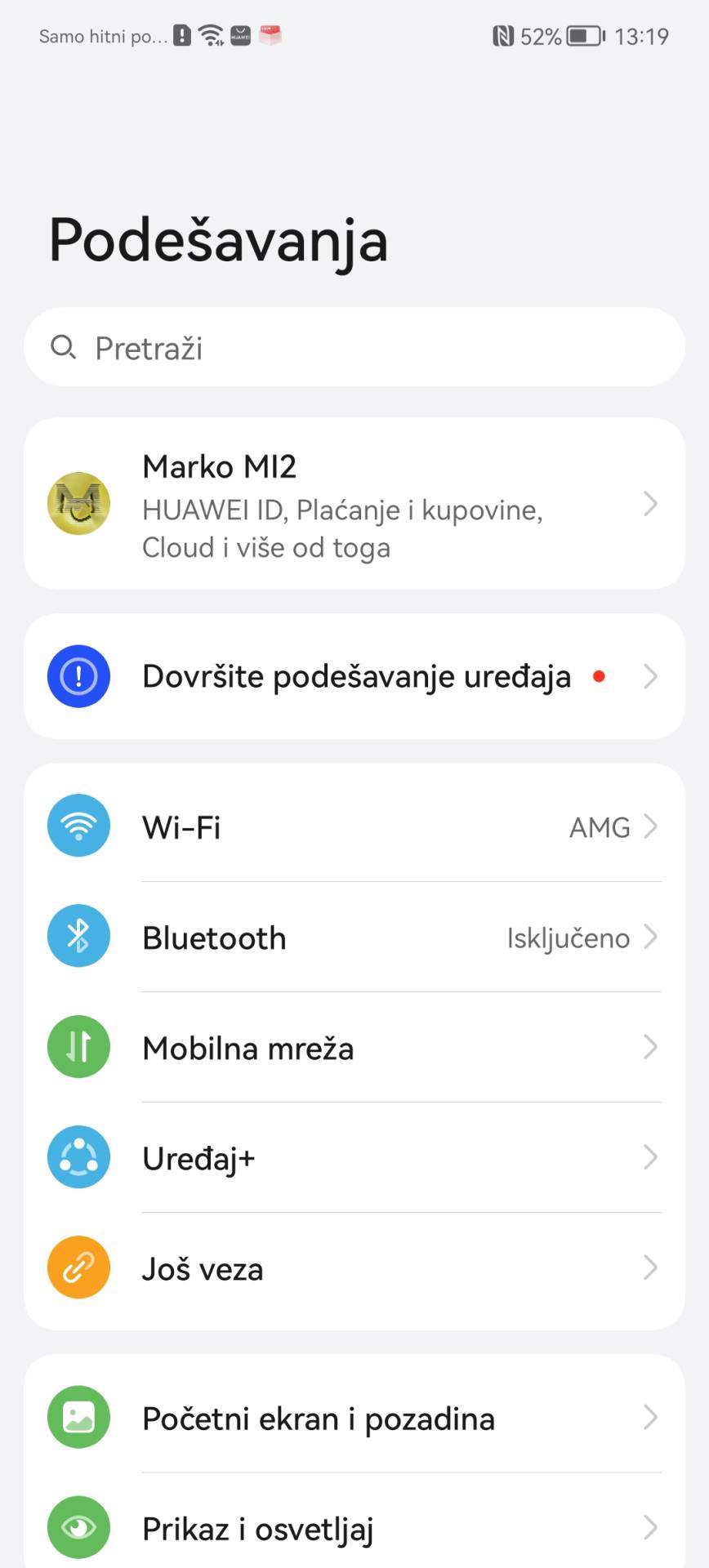Tap the Uređaj+ sharing icon
This screenshot has height=1568, width=709.
[78, 1157]
